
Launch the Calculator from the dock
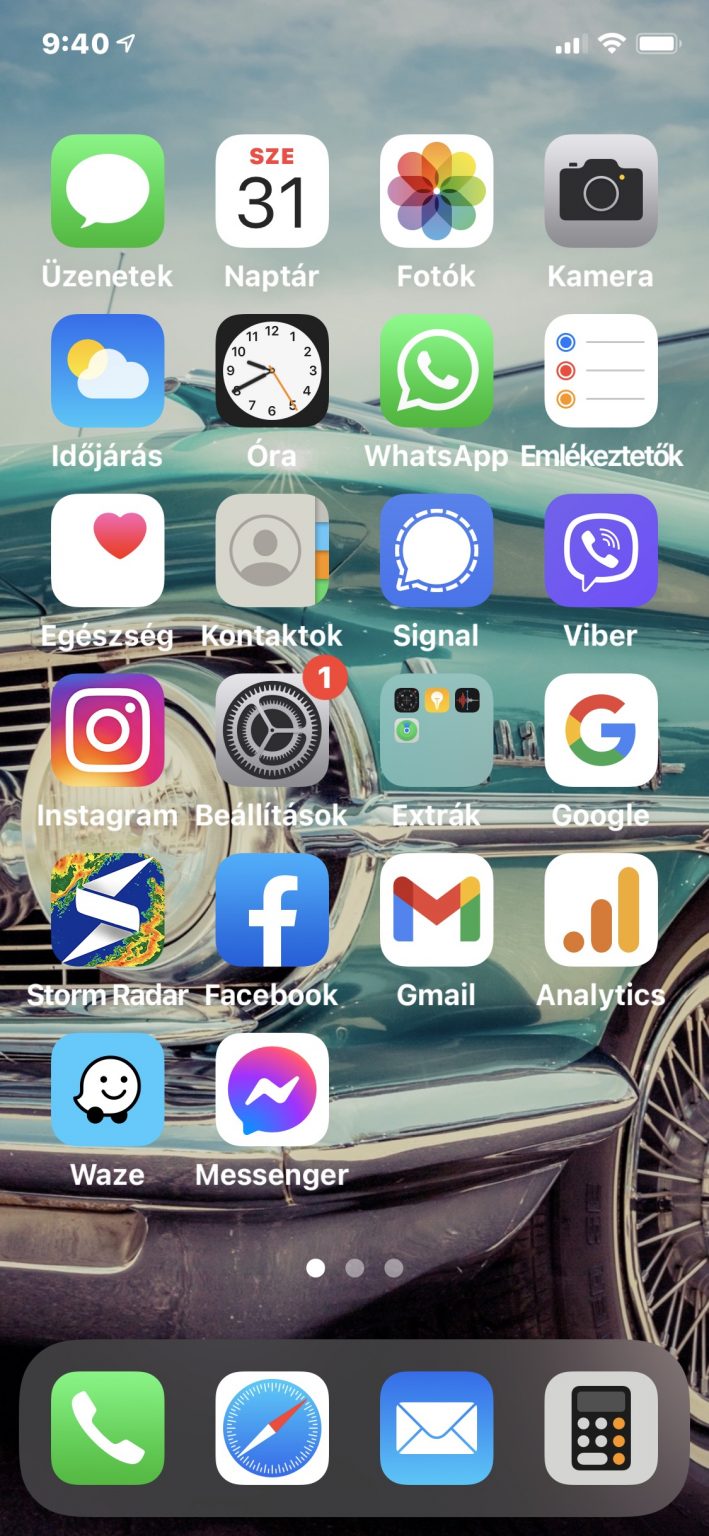[601, 1428]
